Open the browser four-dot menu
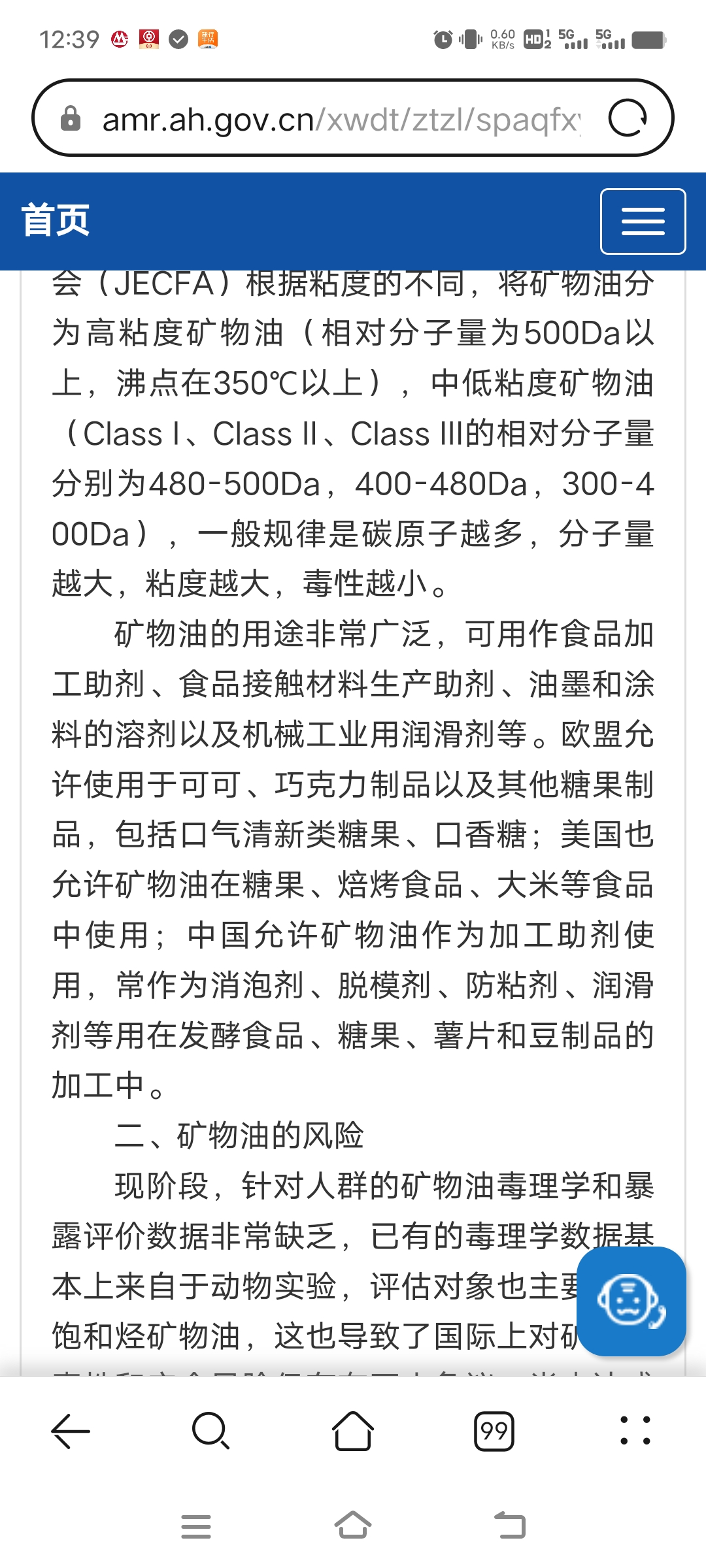This screenshot has height=1568, width=706. click(x=635, y=1431)
